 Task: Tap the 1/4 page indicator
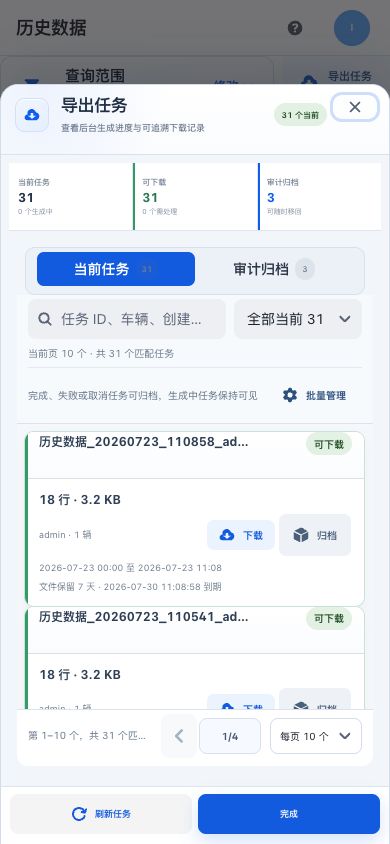point(230,736)
